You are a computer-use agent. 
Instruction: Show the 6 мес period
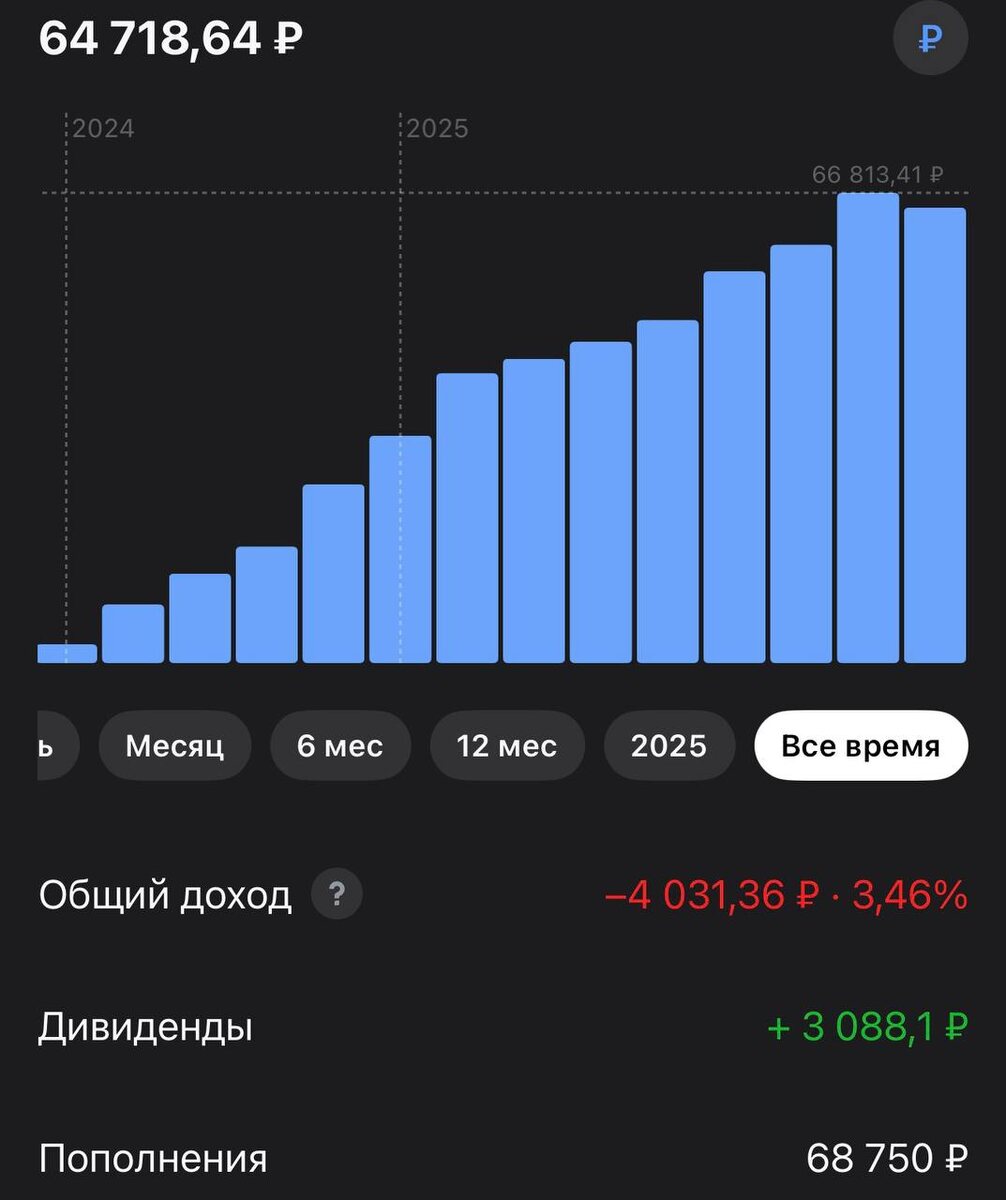pos(340,745)
